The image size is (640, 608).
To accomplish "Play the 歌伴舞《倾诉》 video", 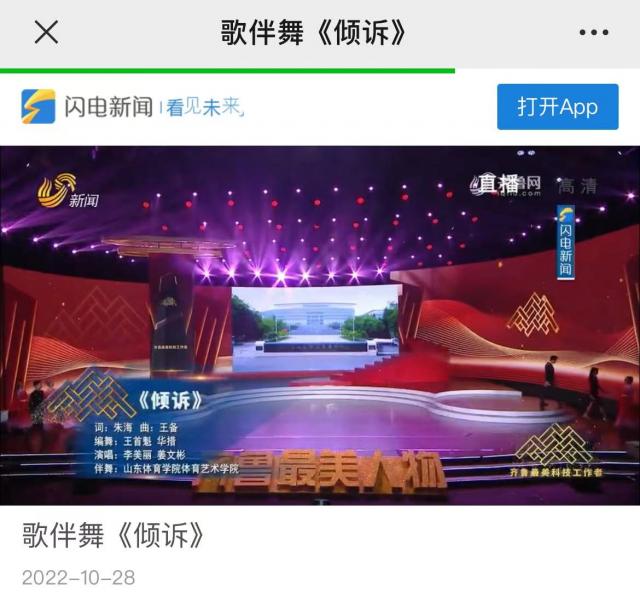I will coord(320,325).
